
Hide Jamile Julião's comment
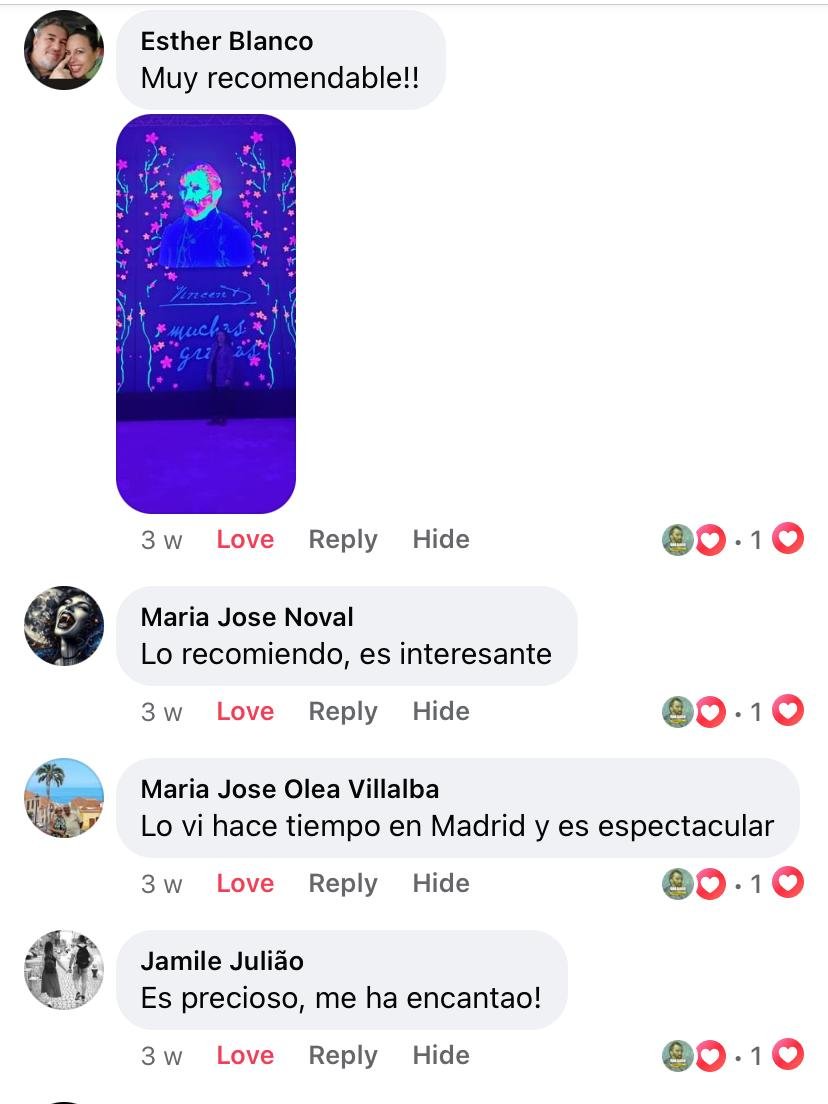coord(441,1055)
